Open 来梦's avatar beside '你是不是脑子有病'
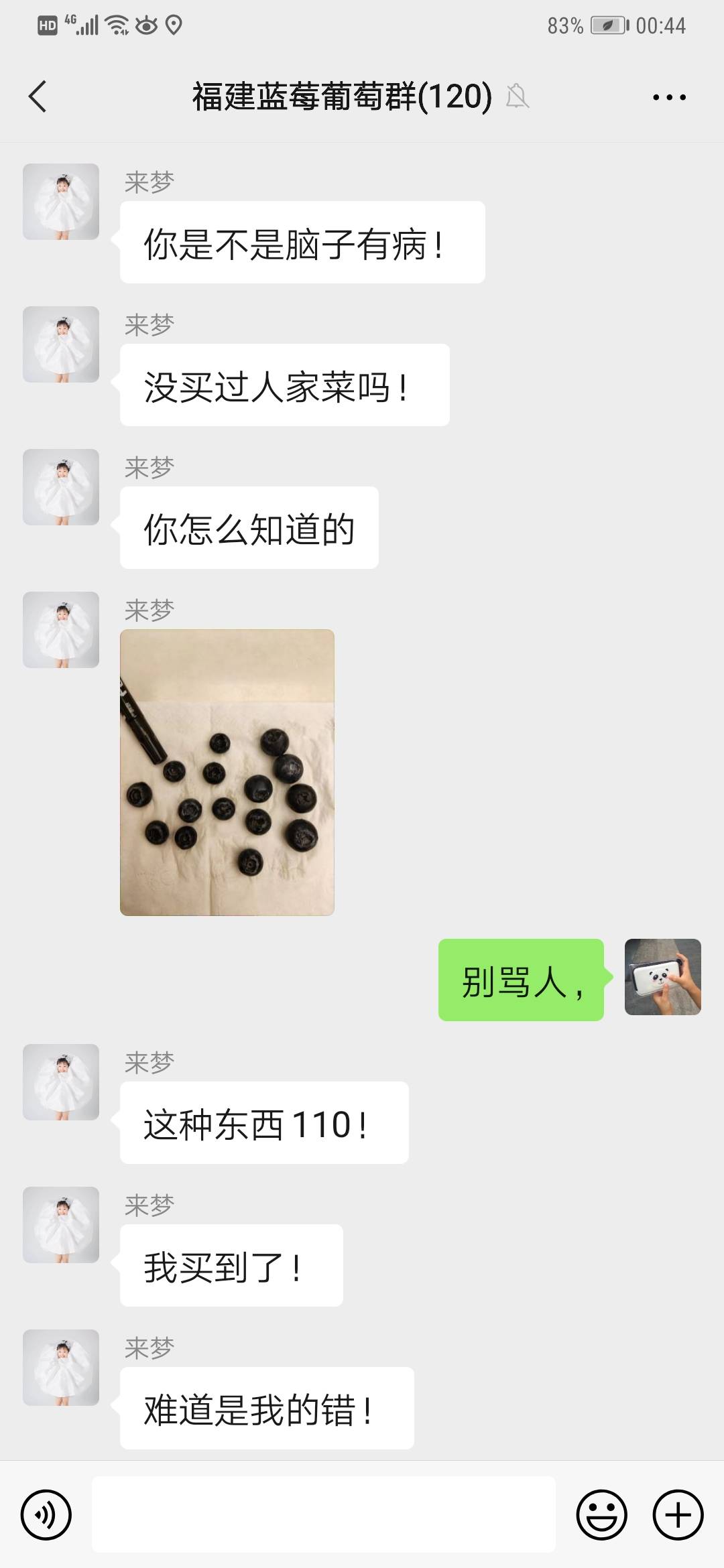724x1568 pixels. [61, 202]
